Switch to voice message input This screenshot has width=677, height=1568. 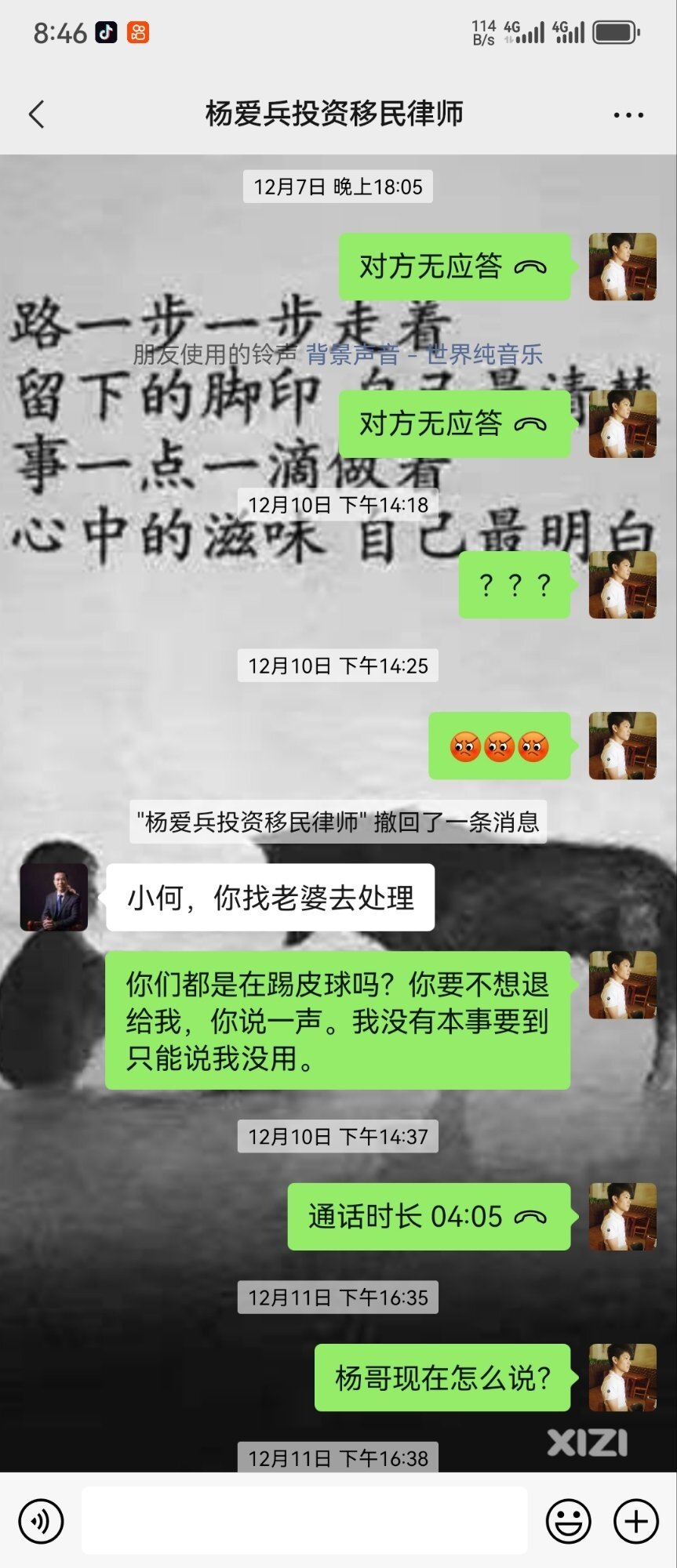41,1522
